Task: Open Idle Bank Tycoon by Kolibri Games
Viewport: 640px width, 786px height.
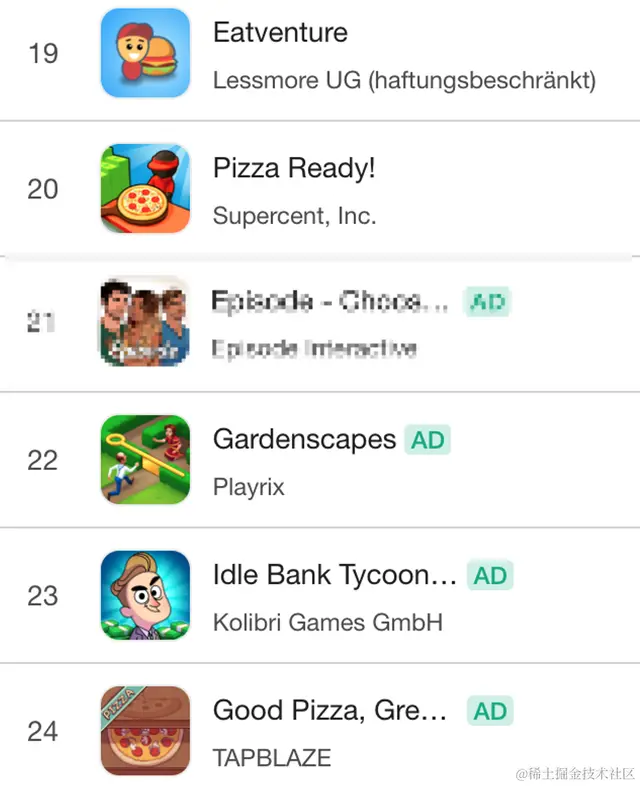Action: [334, 576]
